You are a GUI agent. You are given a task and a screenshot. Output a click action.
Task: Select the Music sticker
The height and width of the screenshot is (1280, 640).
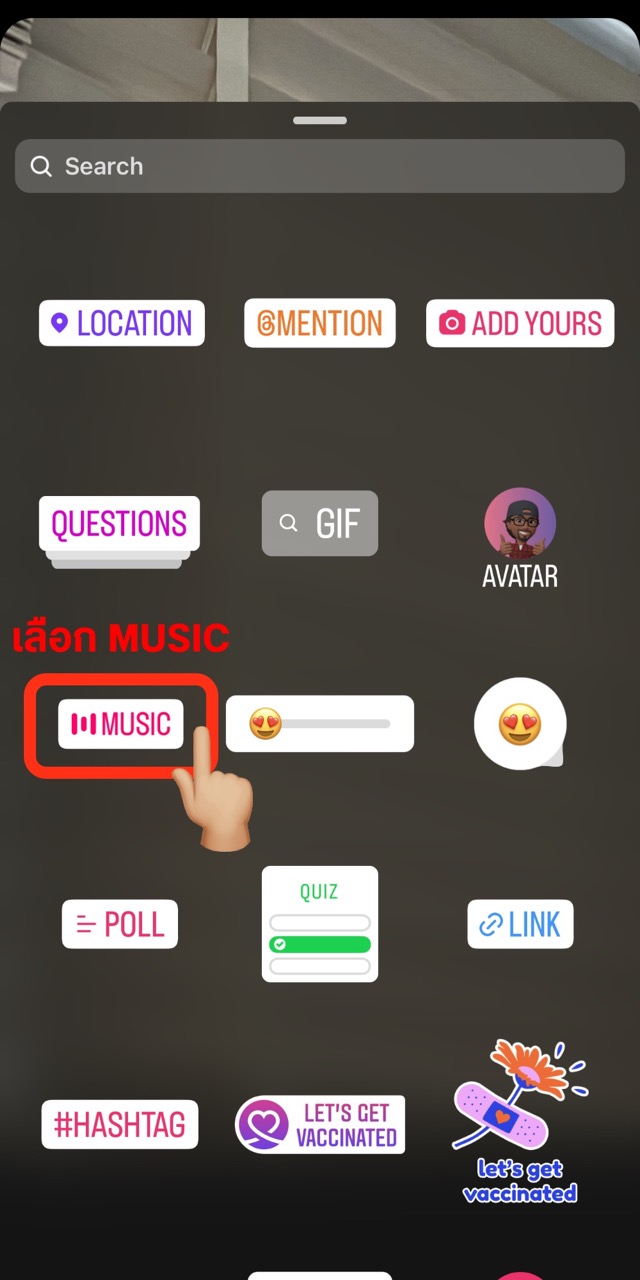pos(121,724)
